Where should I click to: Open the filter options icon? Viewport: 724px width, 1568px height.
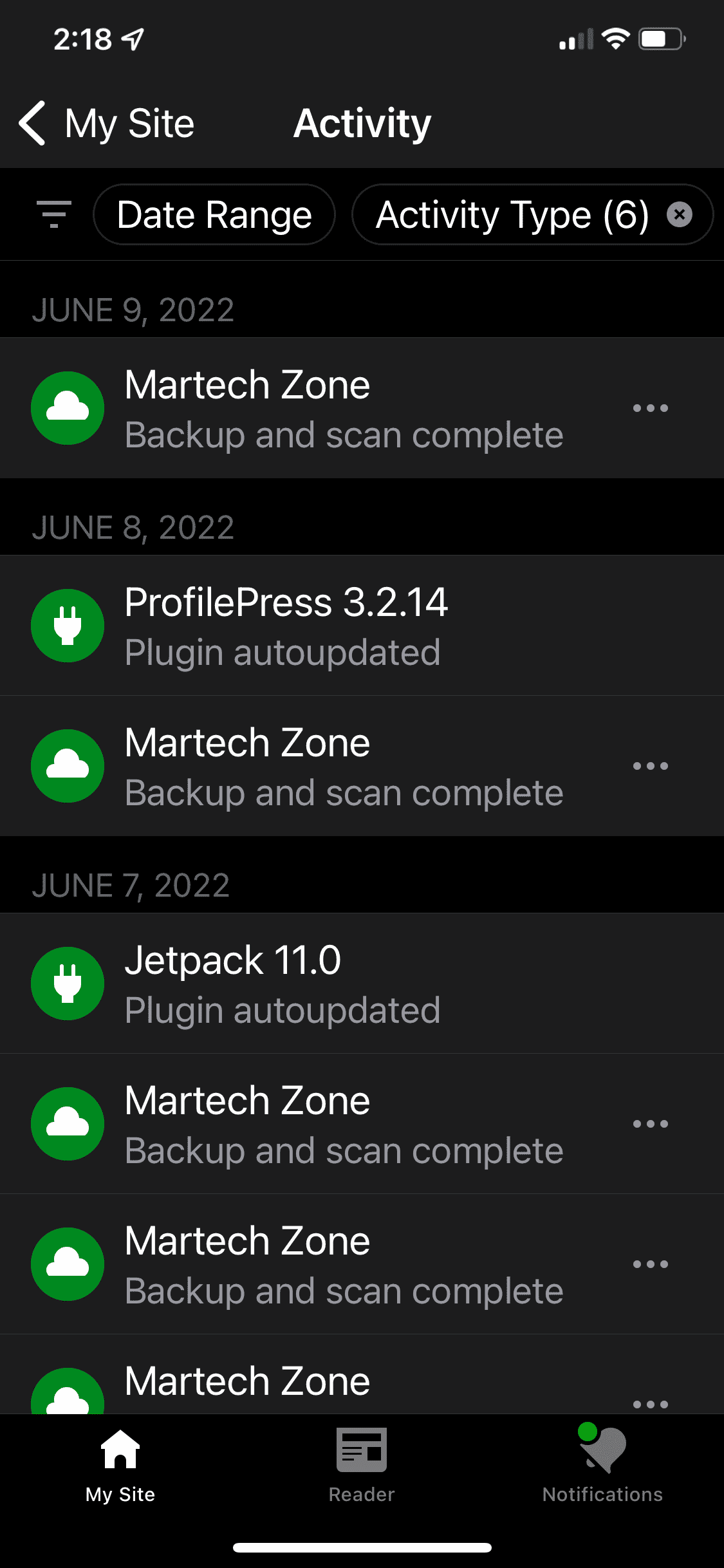[54, 214]
